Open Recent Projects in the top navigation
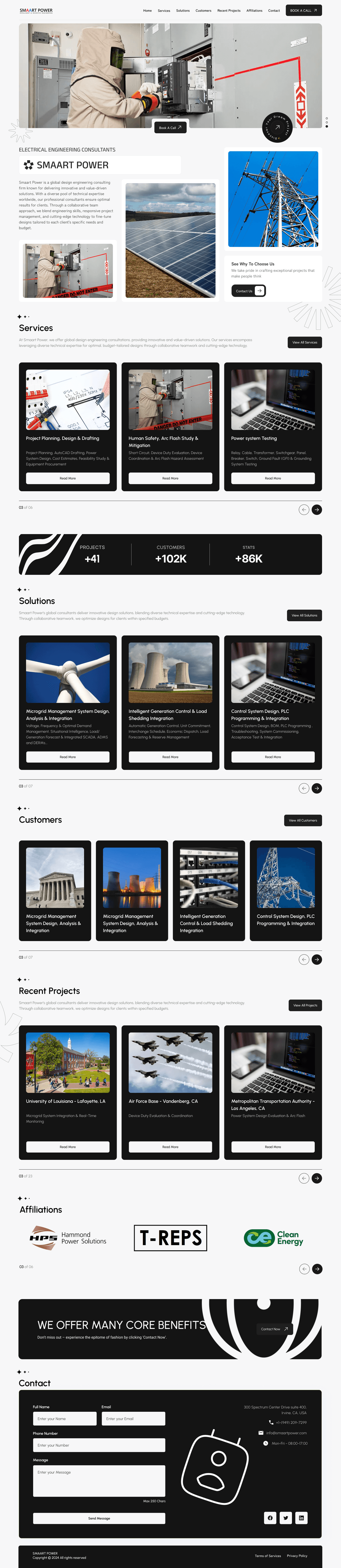 228,10
